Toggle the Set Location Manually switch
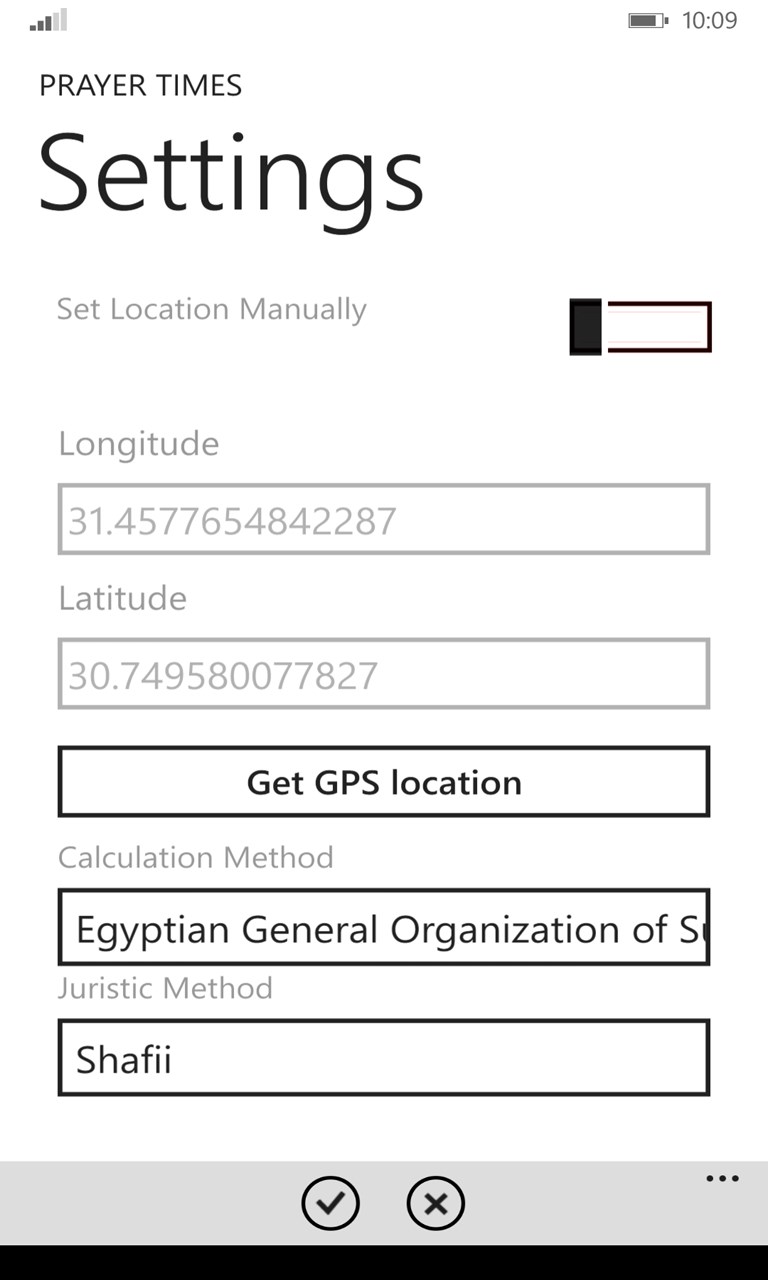 [640, 327]
